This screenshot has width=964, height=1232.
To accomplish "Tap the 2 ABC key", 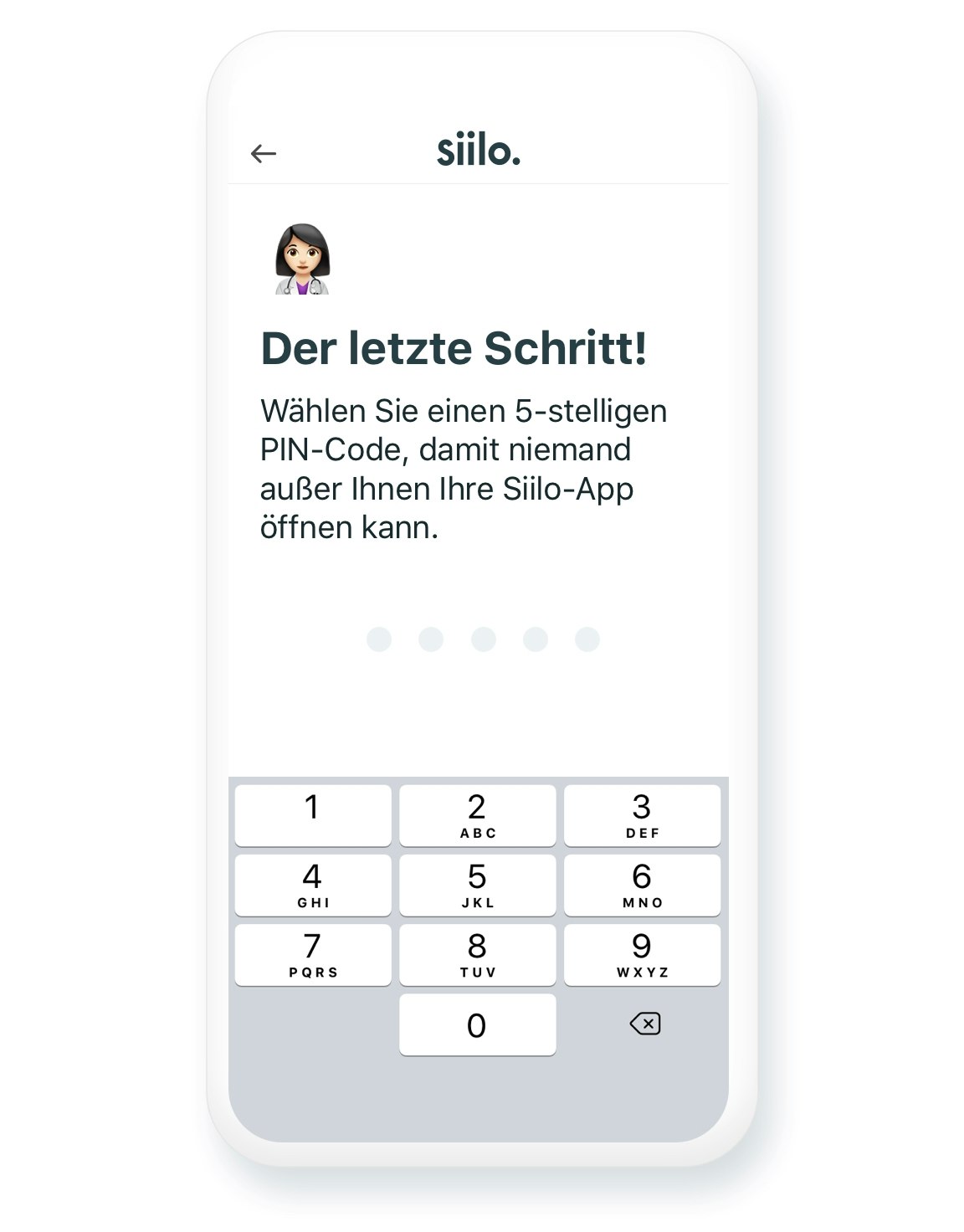I will [477, 815].
